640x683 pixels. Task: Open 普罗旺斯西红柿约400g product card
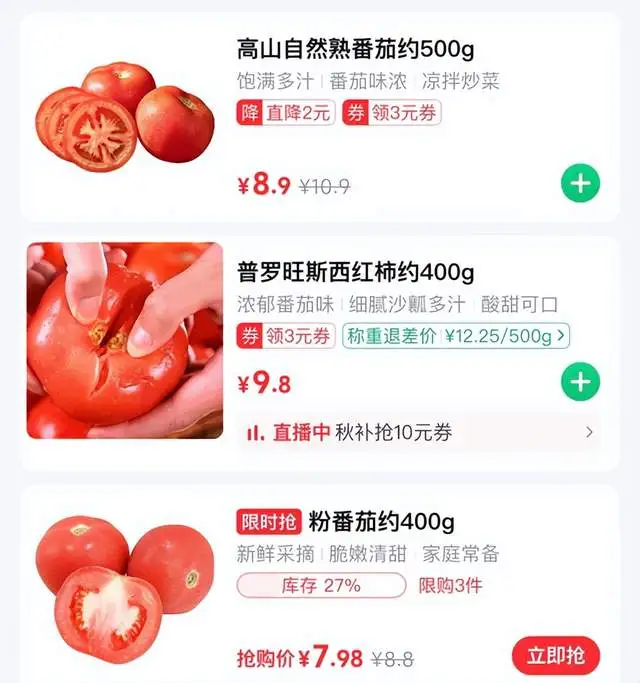[x=355, y=272]
